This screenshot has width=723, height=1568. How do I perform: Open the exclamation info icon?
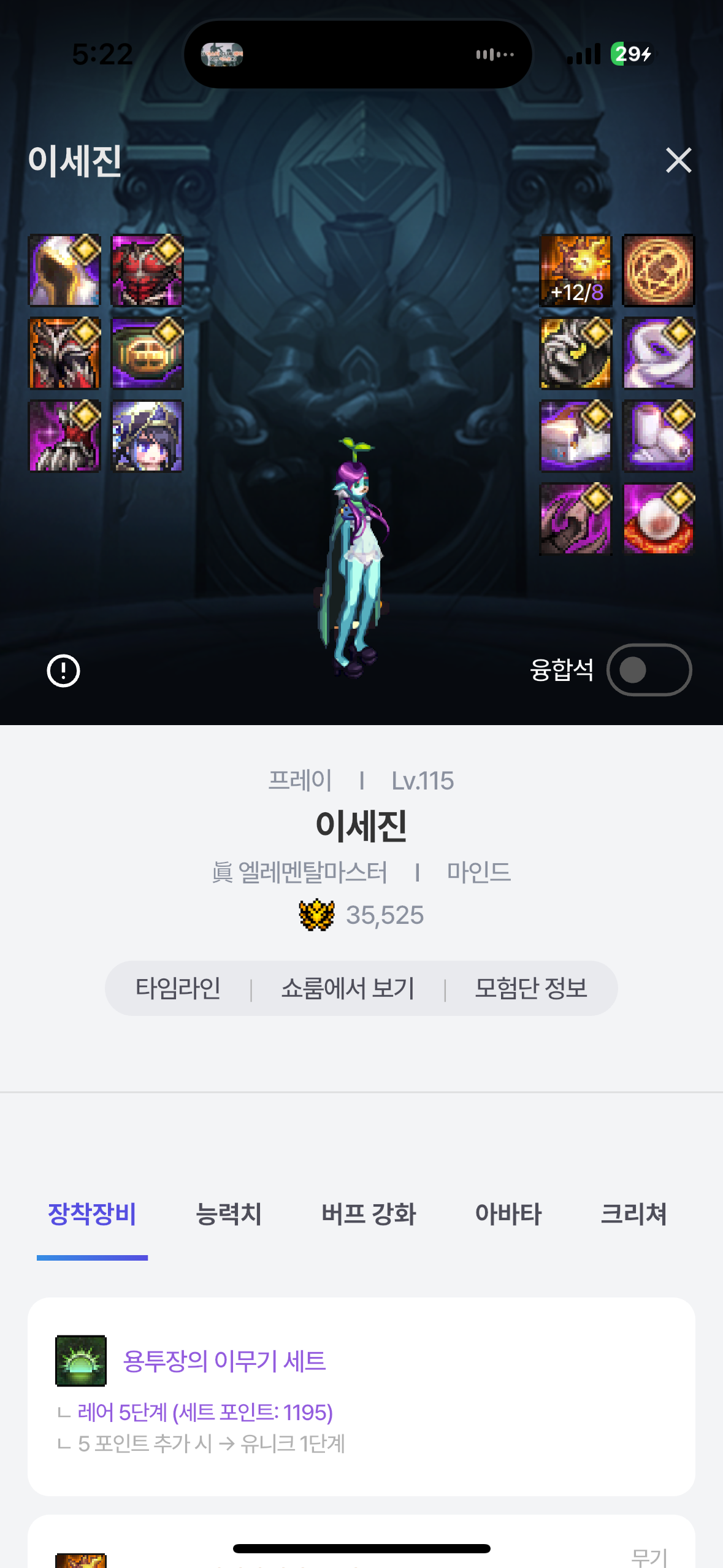[63, 671]
